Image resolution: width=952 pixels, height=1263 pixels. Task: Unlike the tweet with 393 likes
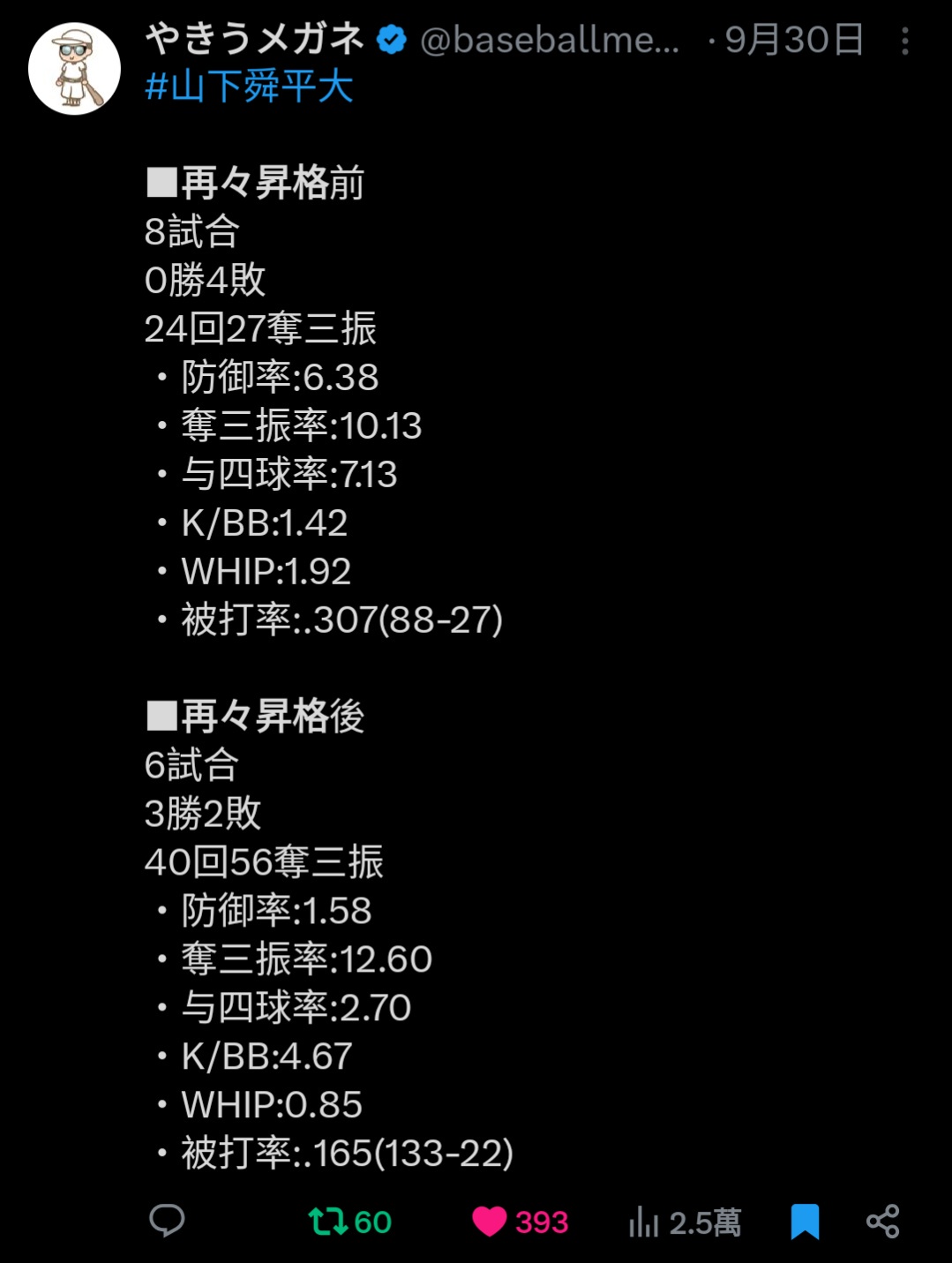point(490,1222)
